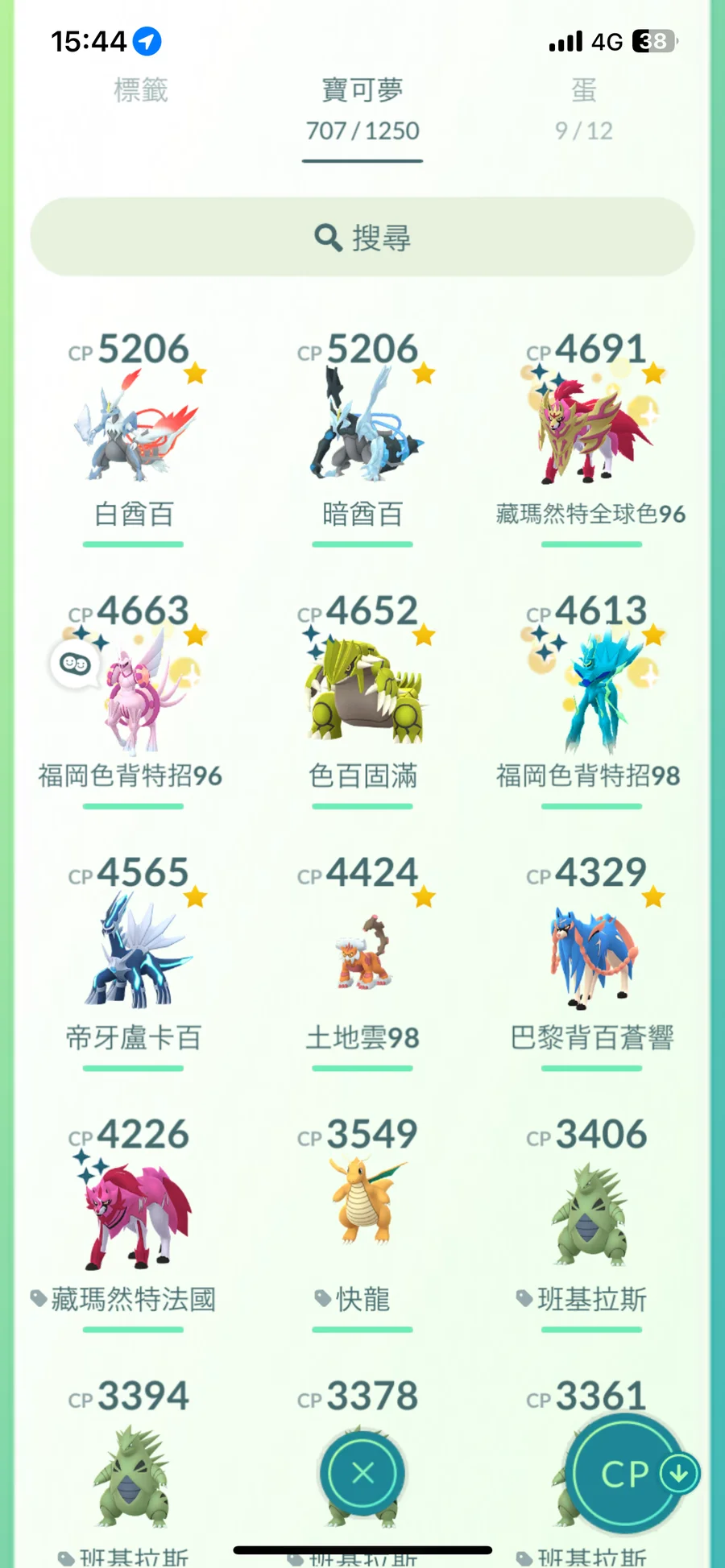Open the 班基拉斯 with CP 3394
Viewport: 725px width, 1568px height.
pos(134,1474)
